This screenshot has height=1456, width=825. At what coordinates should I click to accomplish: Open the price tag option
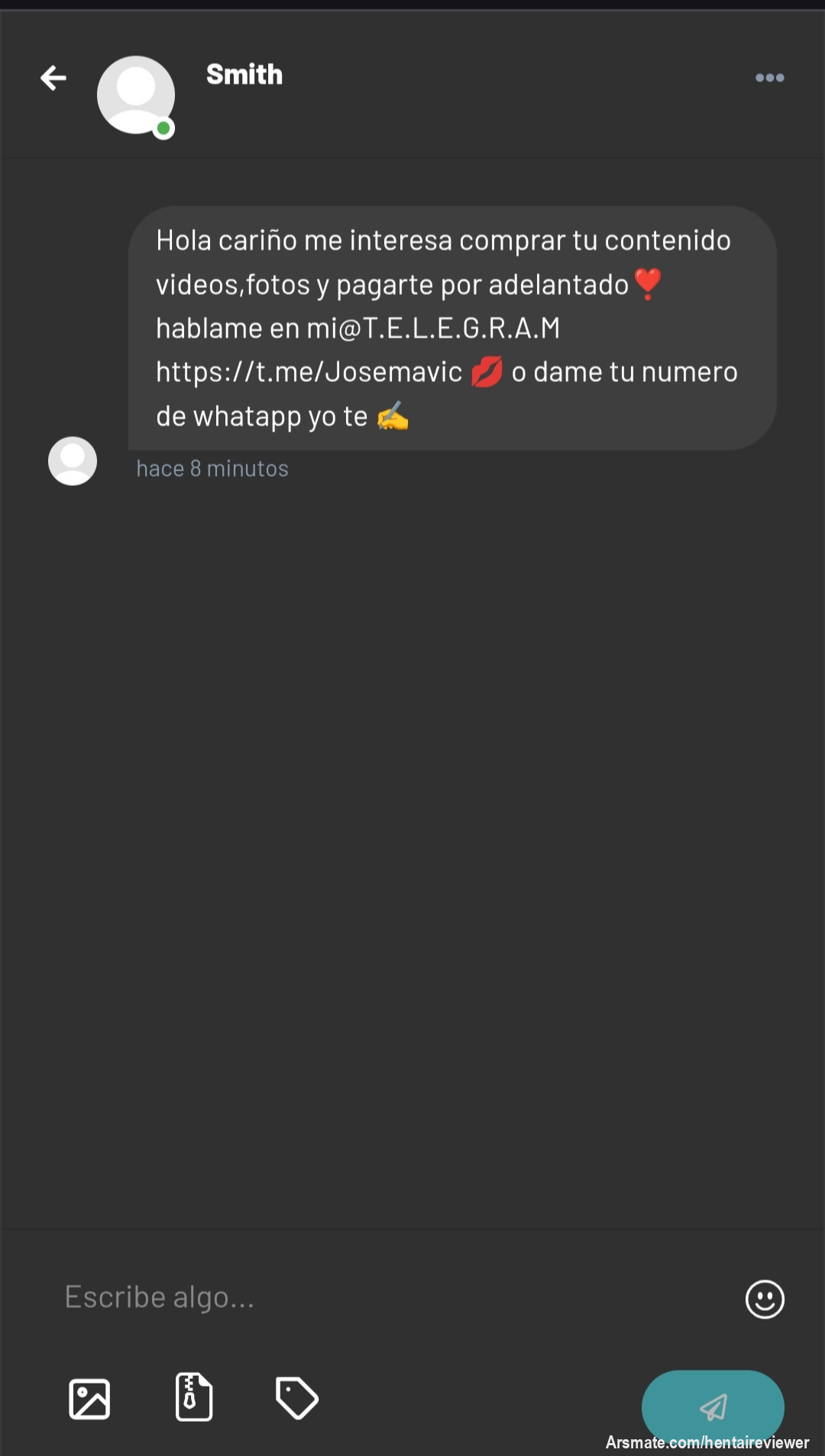[x=296, y=1399]
